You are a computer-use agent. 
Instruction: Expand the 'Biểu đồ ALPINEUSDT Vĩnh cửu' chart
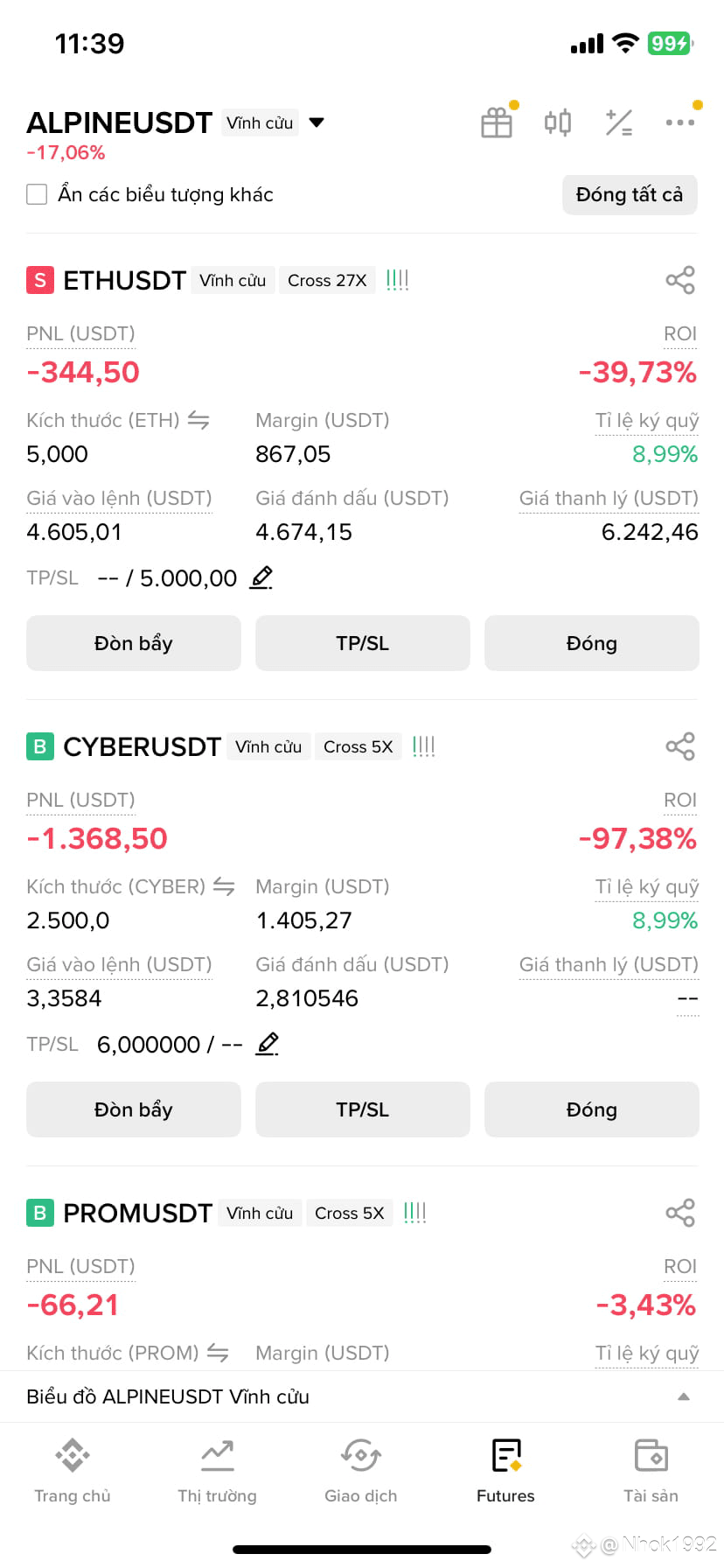coord(362,1396)
